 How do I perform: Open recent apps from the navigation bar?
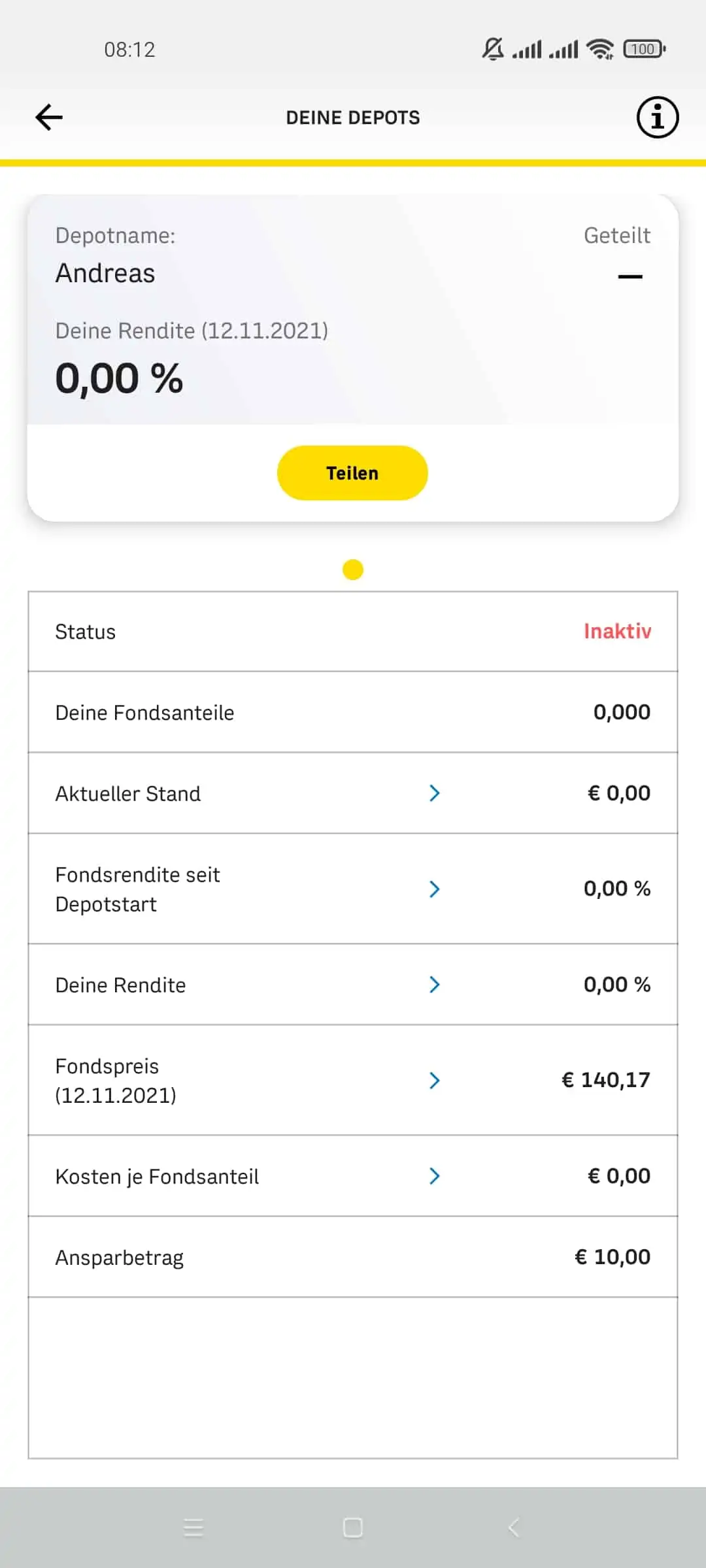[x=193, y=1527]
